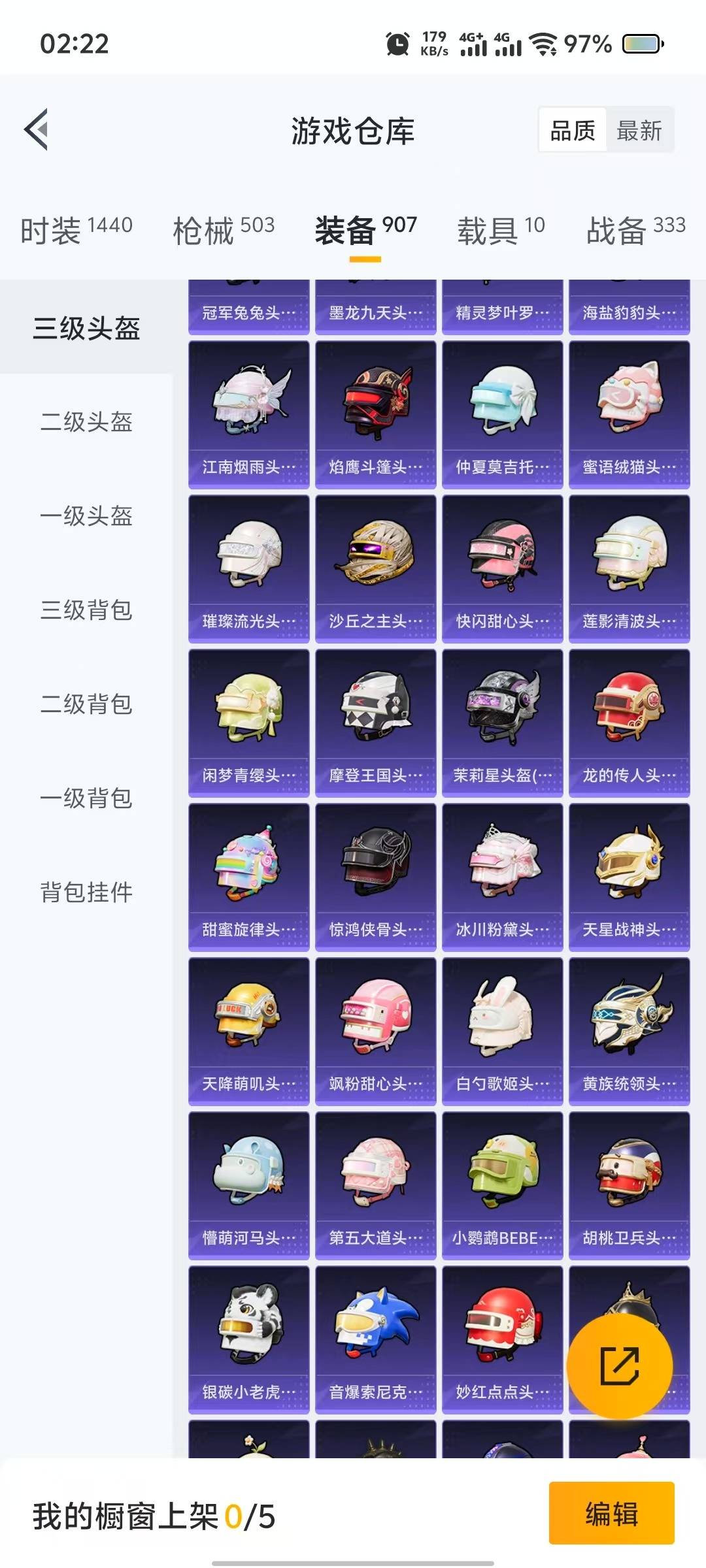Sort warehouse by 品质
This screenshot has height=1568, width=706.
(x=573, y=131)
